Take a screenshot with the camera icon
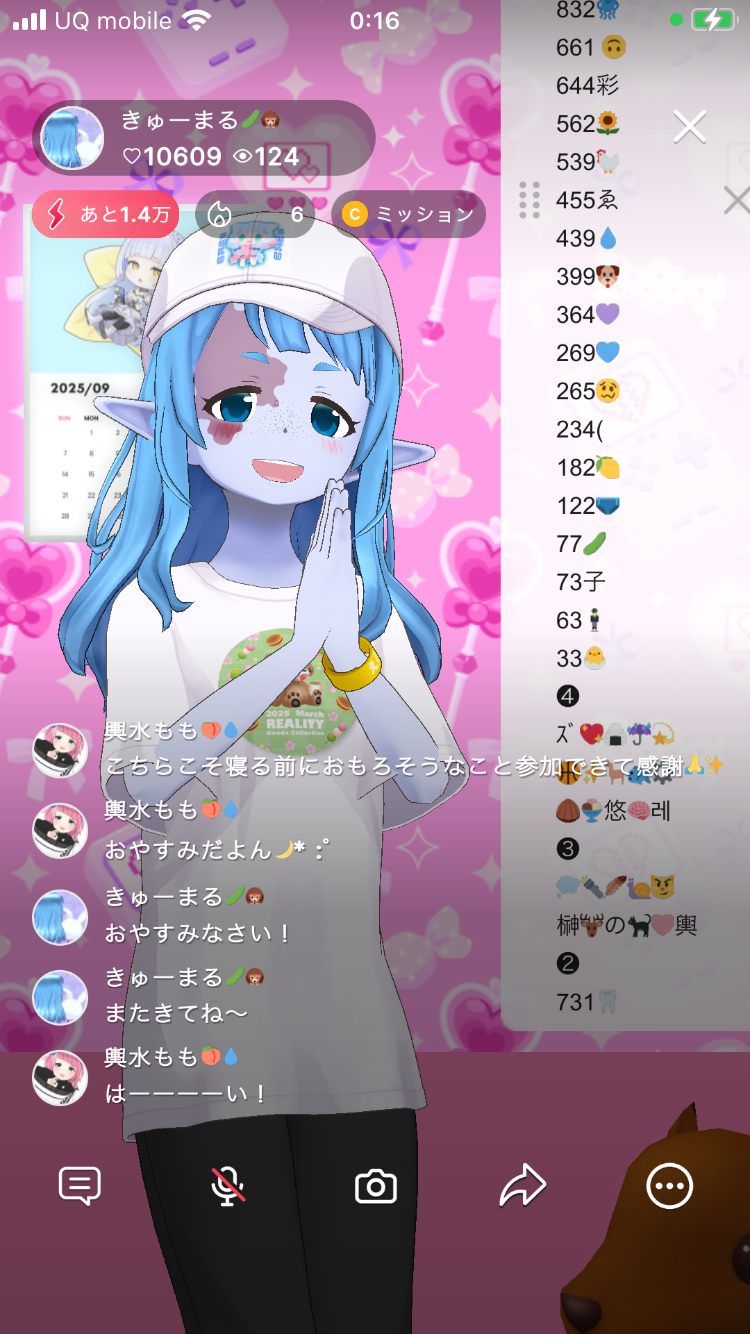Viewport: 750px width, 1334px height. tap(376, 1187)
